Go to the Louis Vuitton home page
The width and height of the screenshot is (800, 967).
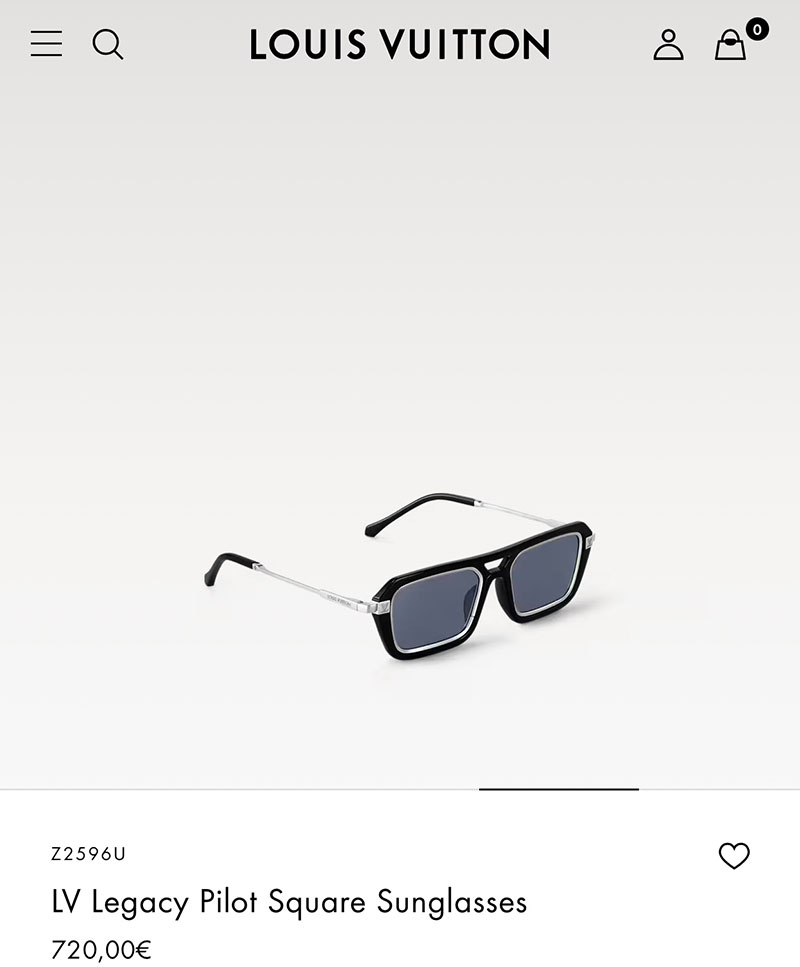(399, 44)
